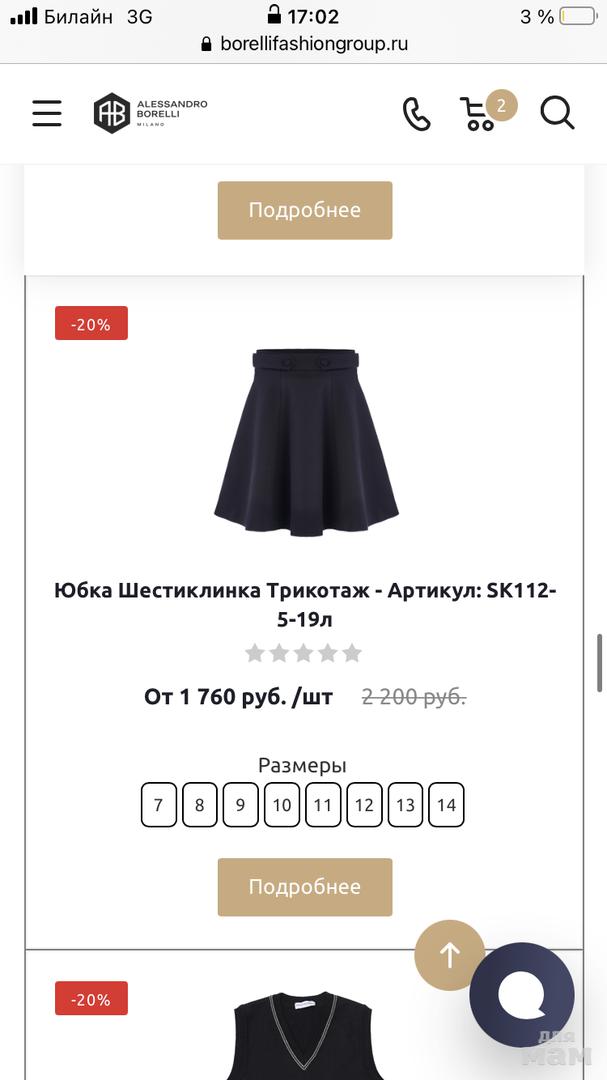Open the site search
The width and height of the screenshot is (607, 1080).
click(x=557, y=113)
